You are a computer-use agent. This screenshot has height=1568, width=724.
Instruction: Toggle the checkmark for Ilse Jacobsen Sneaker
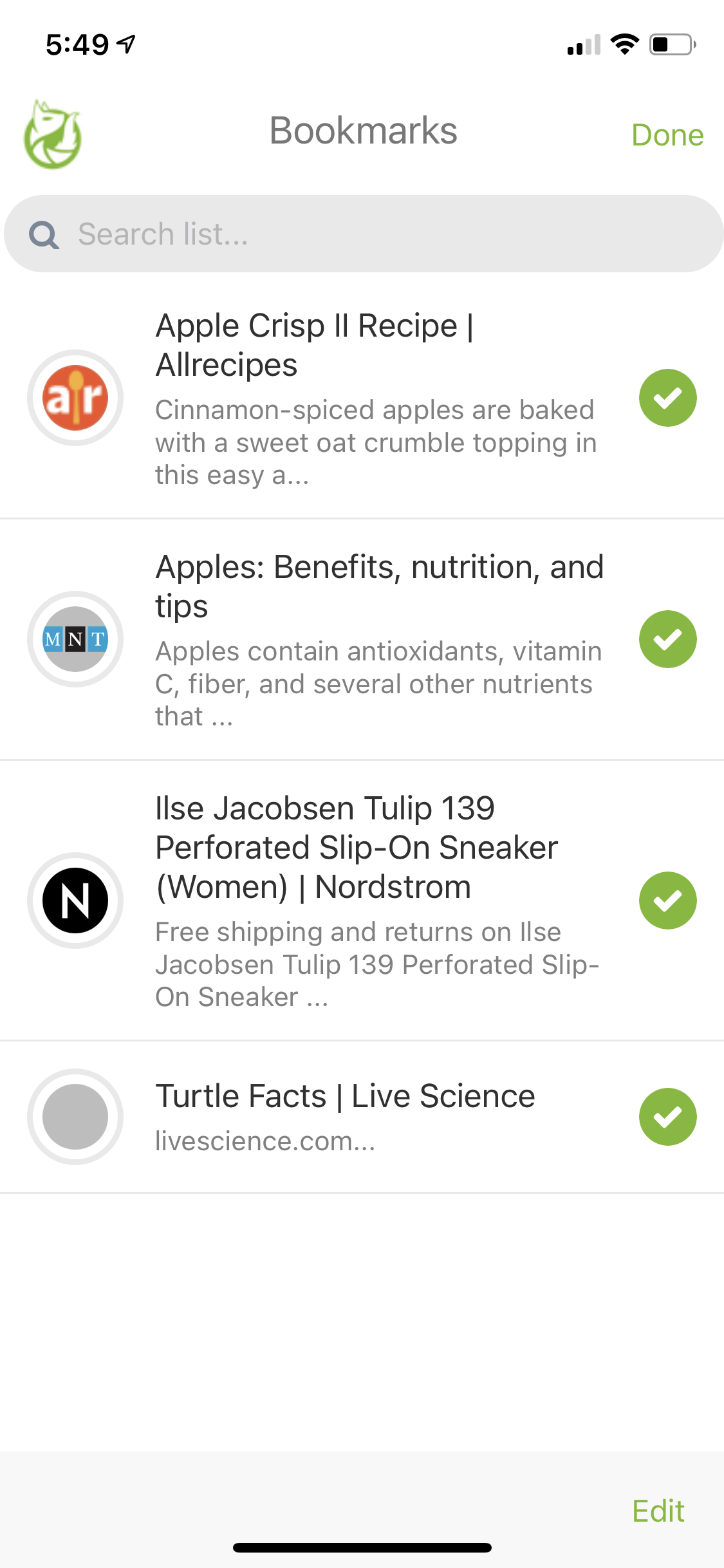tap(667, 901)
